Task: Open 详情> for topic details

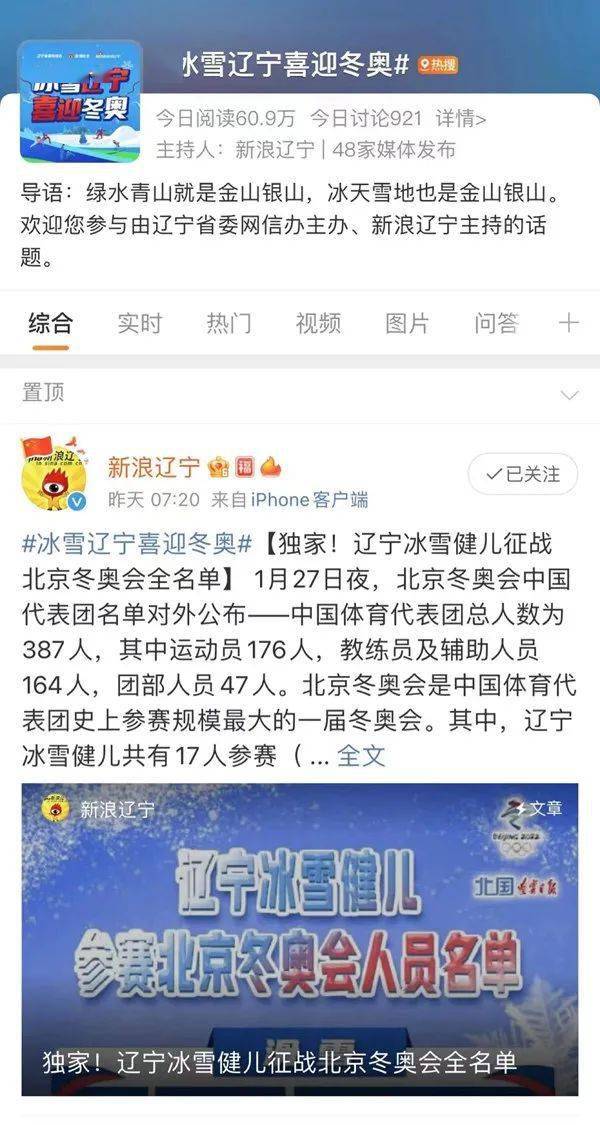Action: [462, 118]
